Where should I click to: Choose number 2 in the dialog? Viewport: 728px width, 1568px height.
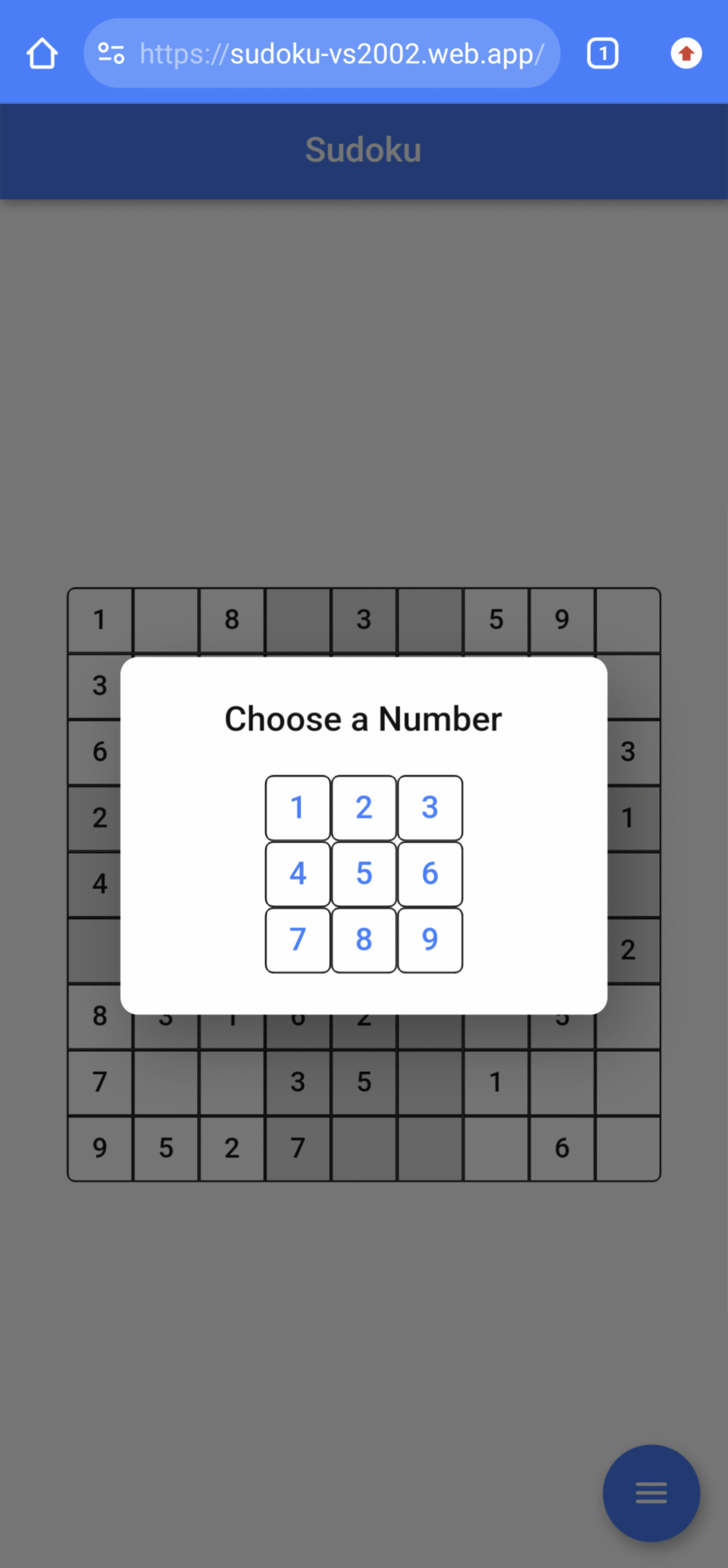pos(364,807)
